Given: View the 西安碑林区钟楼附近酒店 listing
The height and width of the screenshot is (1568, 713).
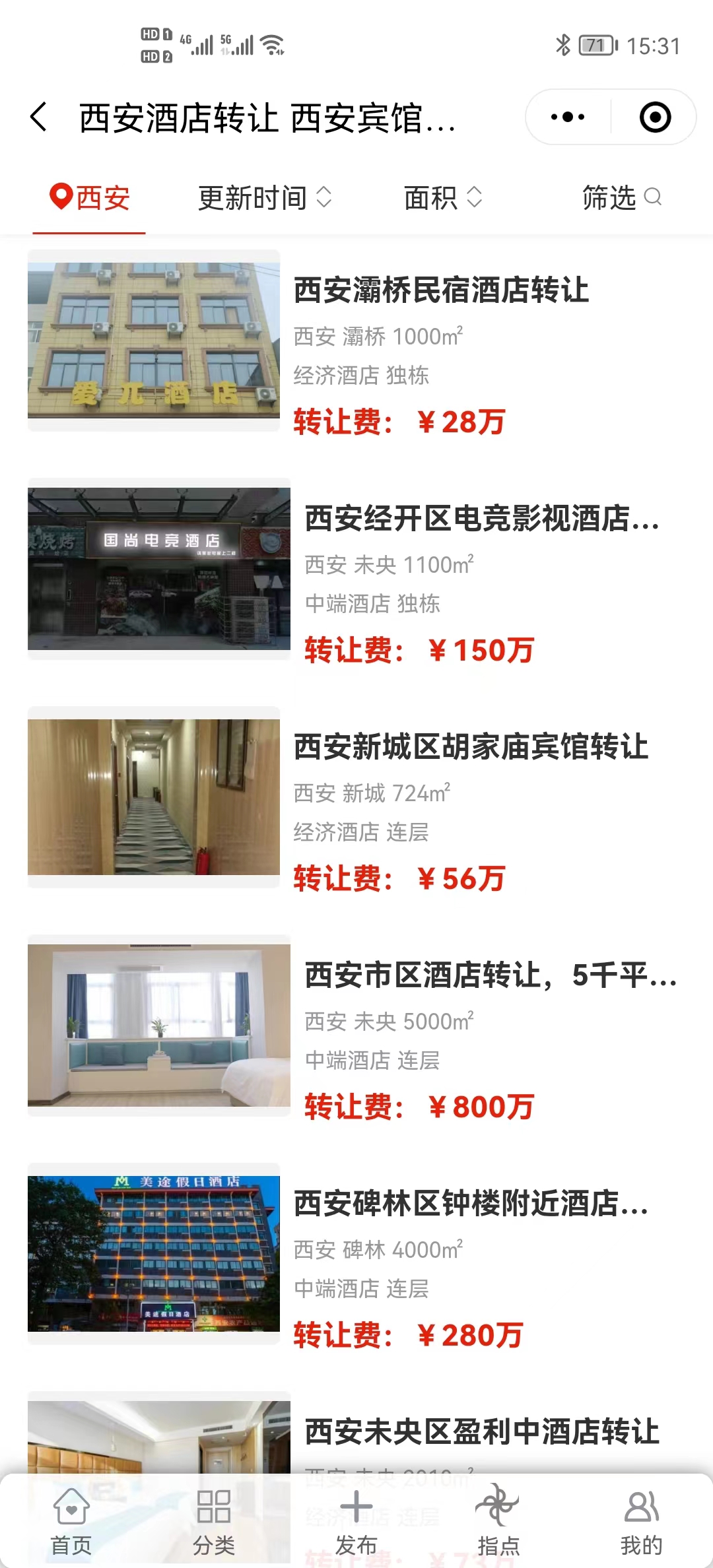Looking at the screenshot, I should [471, 1204].
